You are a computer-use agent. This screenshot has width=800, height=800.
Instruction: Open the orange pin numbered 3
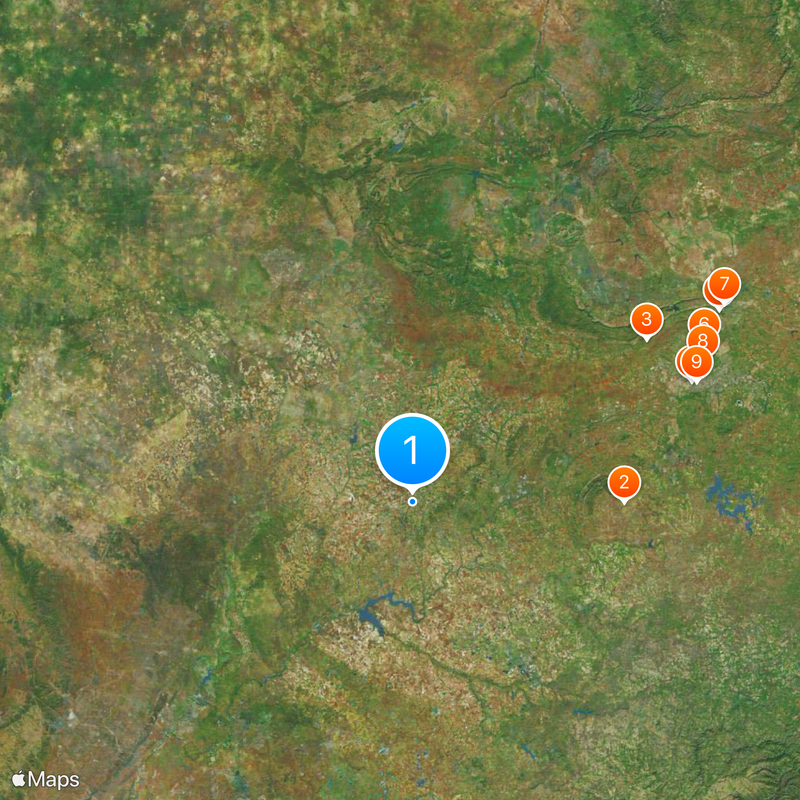tap(647, 320)
